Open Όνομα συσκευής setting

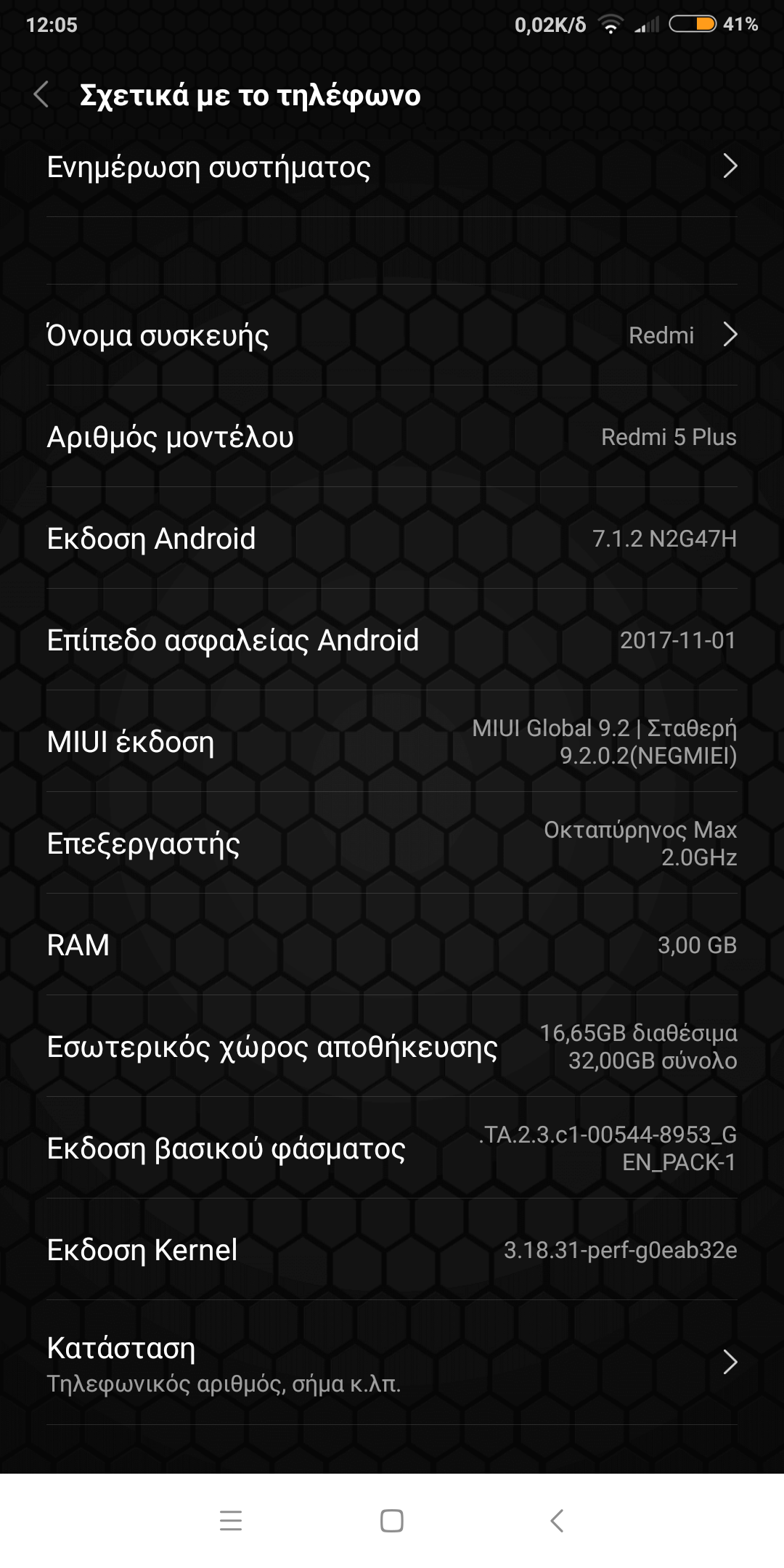[392, 335]
